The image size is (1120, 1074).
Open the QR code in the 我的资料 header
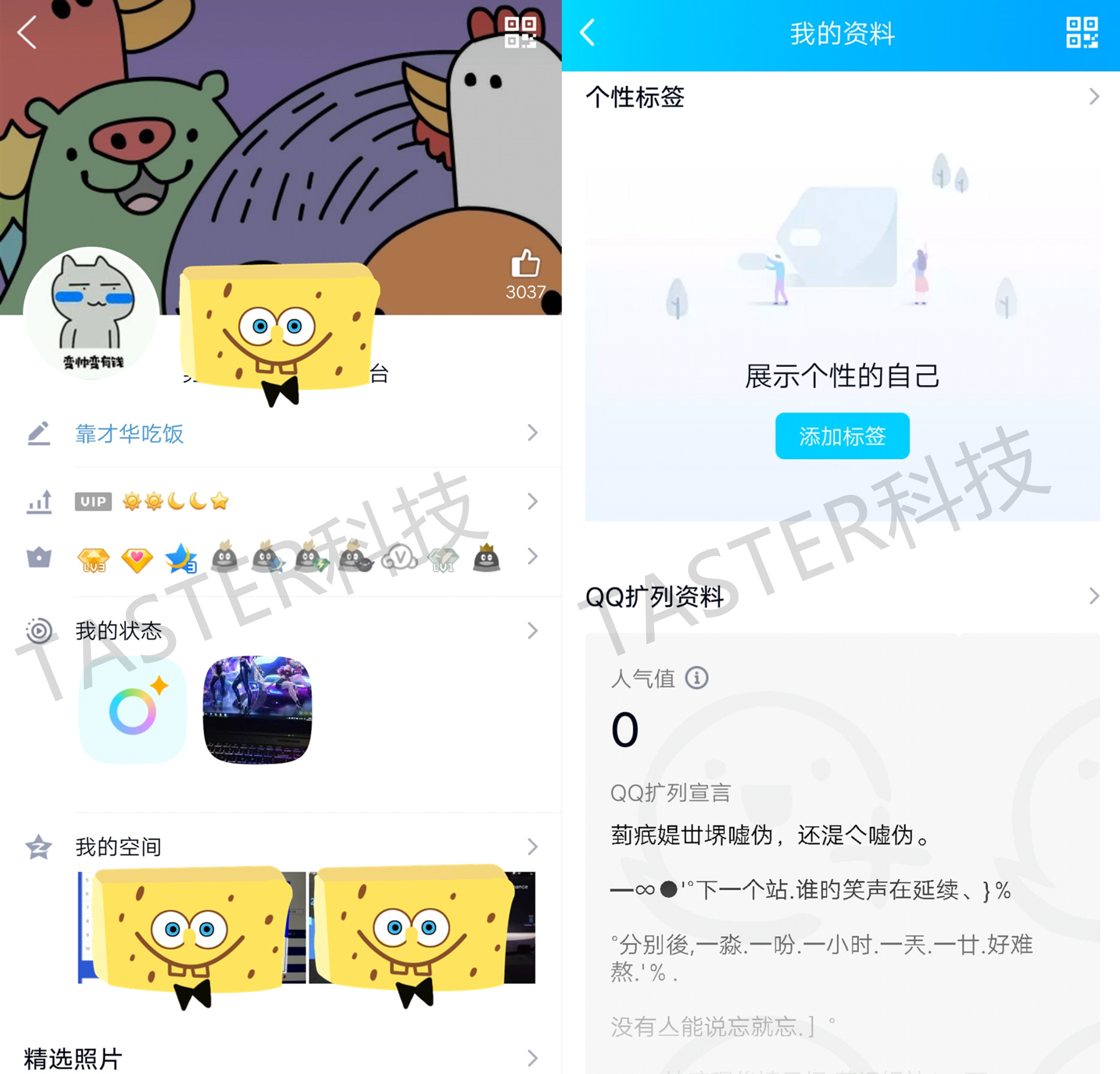[x=1082, y=32]
